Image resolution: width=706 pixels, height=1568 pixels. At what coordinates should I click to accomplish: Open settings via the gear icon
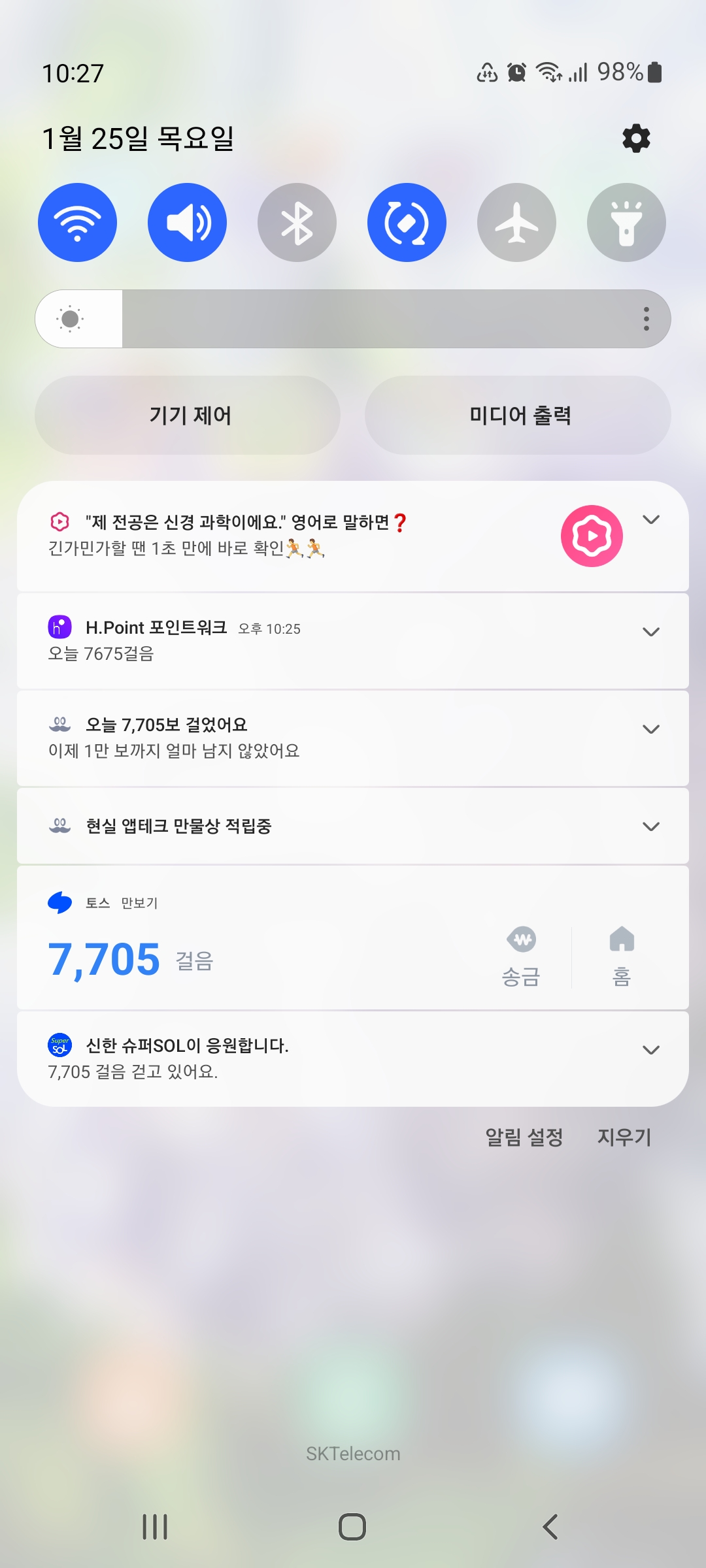[636, 139]
